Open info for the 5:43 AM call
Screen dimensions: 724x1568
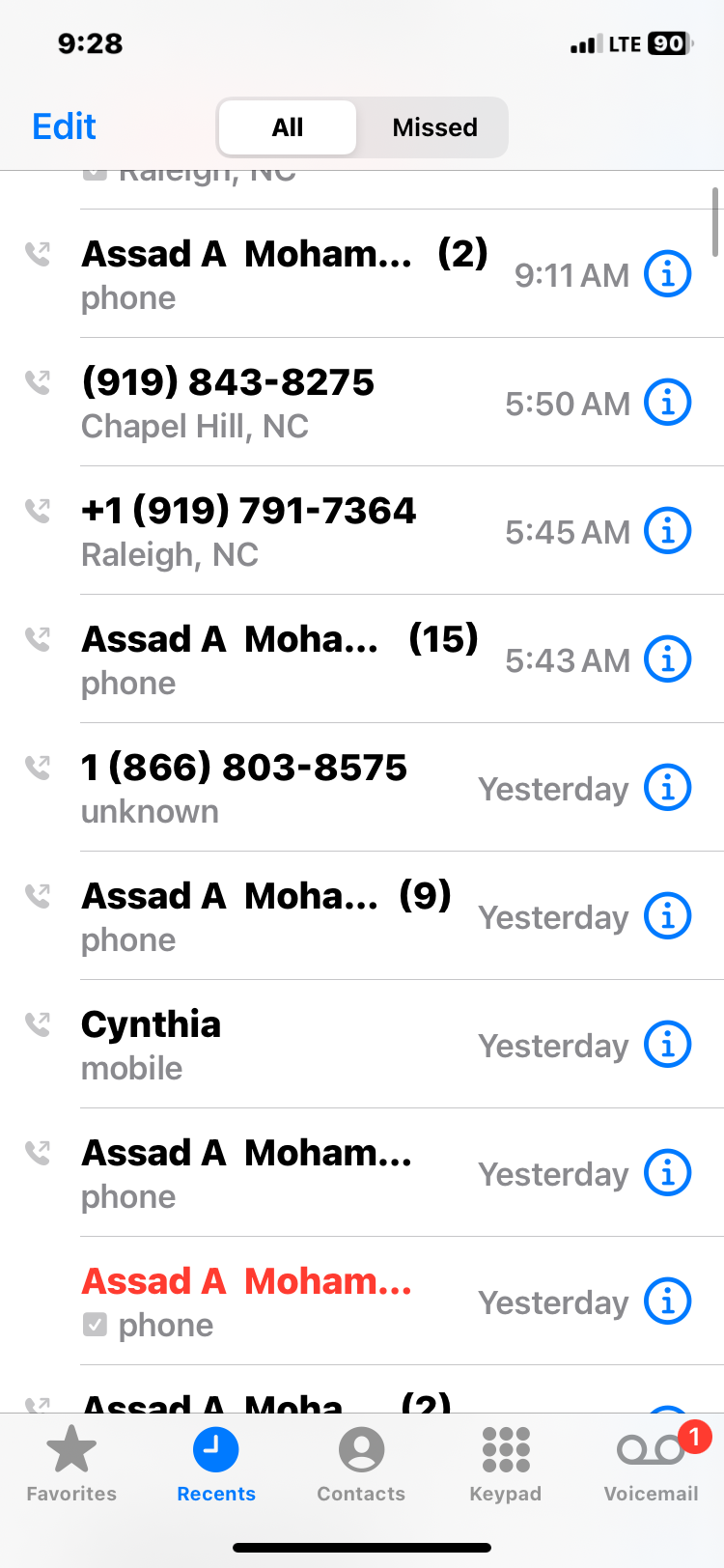click(668, 659)
